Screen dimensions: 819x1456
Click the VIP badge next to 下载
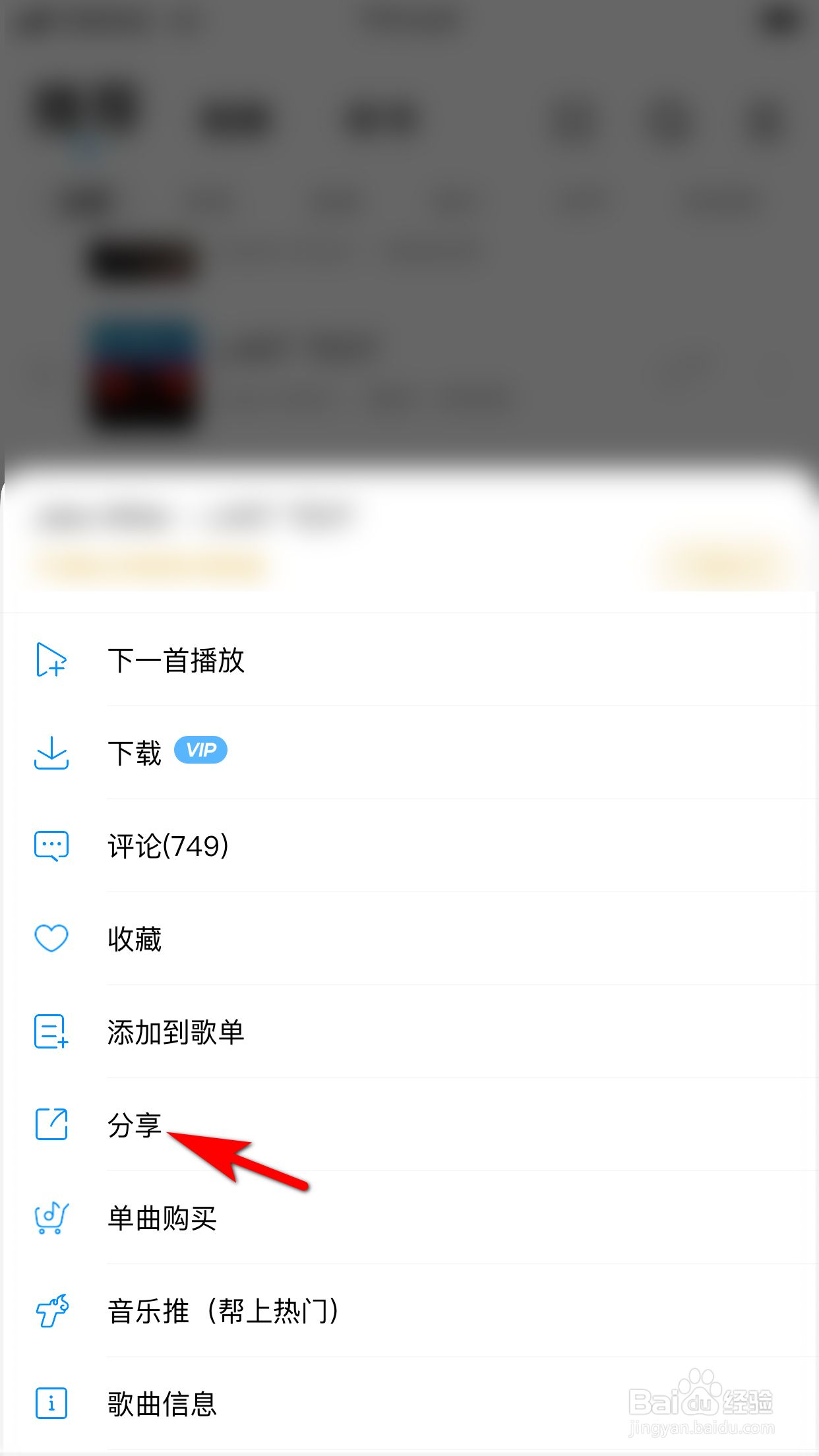pyautogui.click(x=201, y=750)
